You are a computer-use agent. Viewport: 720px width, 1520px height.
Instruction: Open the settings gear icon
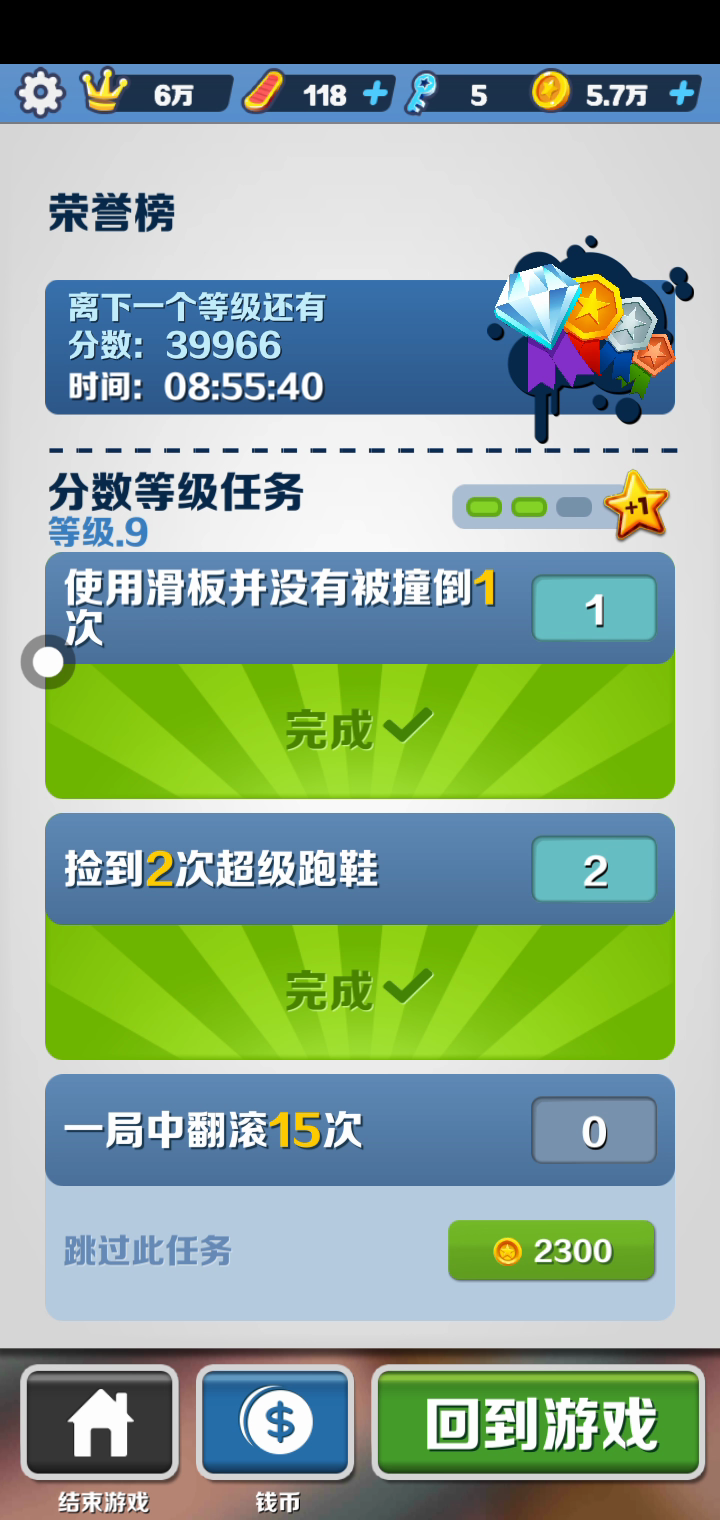point(40,94)
